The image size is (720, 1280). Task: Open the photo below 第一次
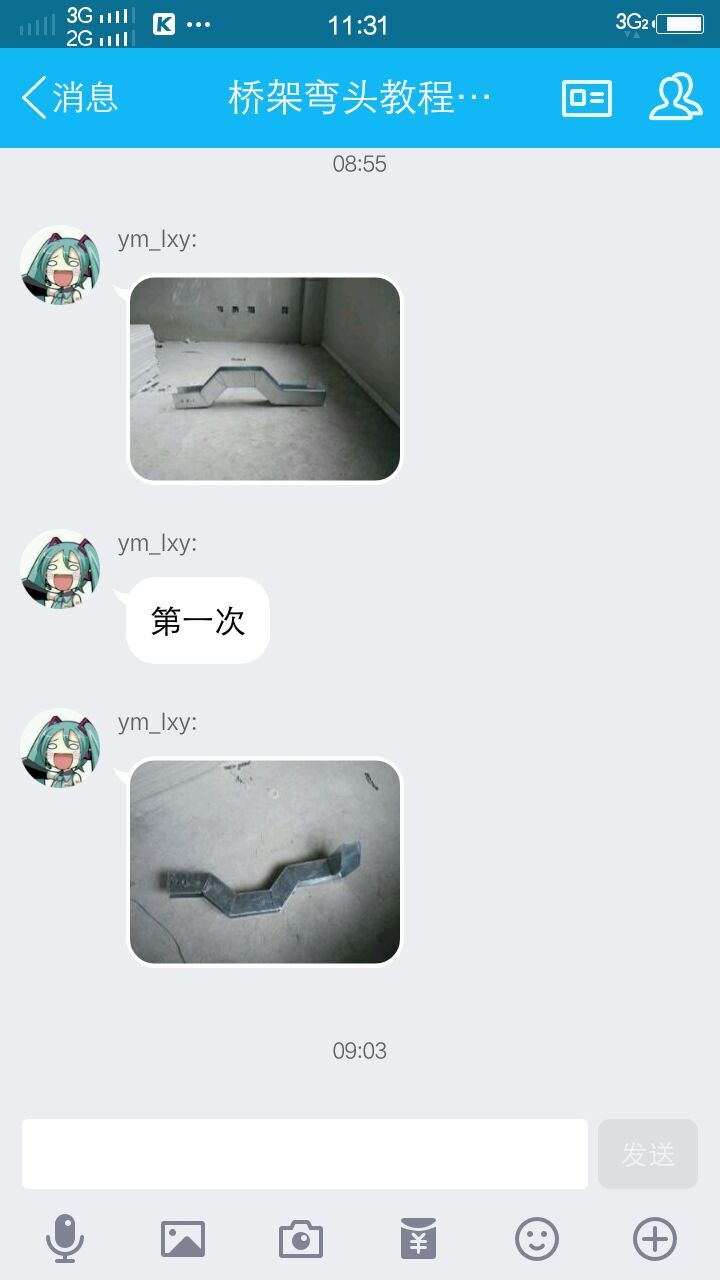265,862
